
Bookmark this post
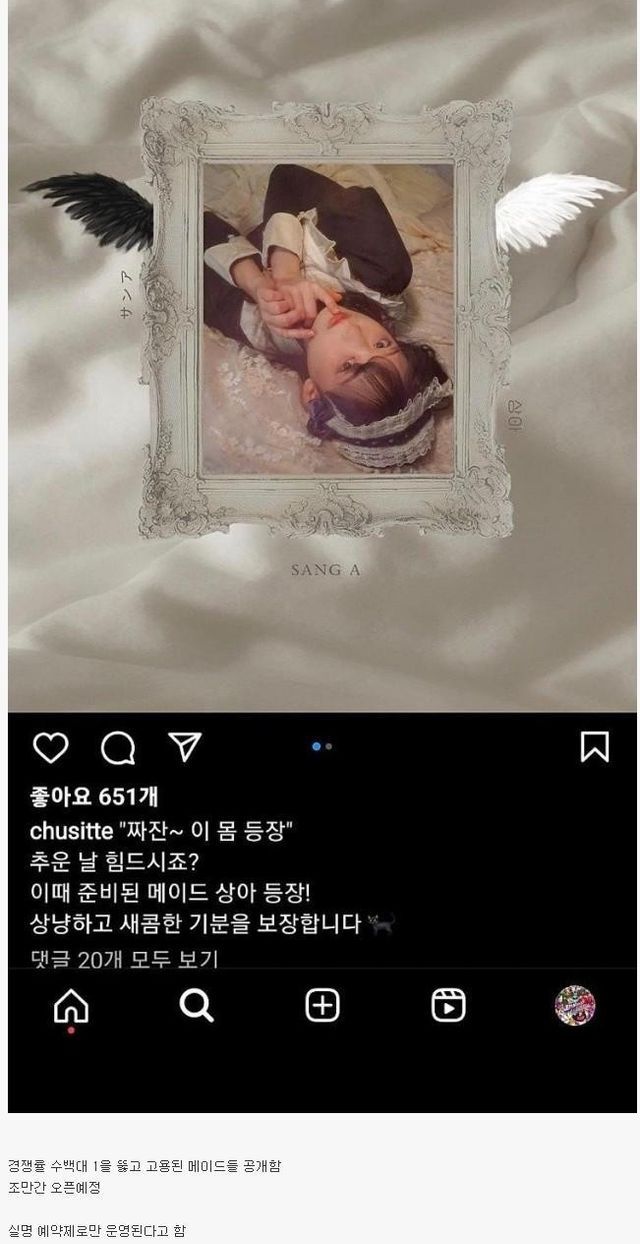[x=595, y=747]
